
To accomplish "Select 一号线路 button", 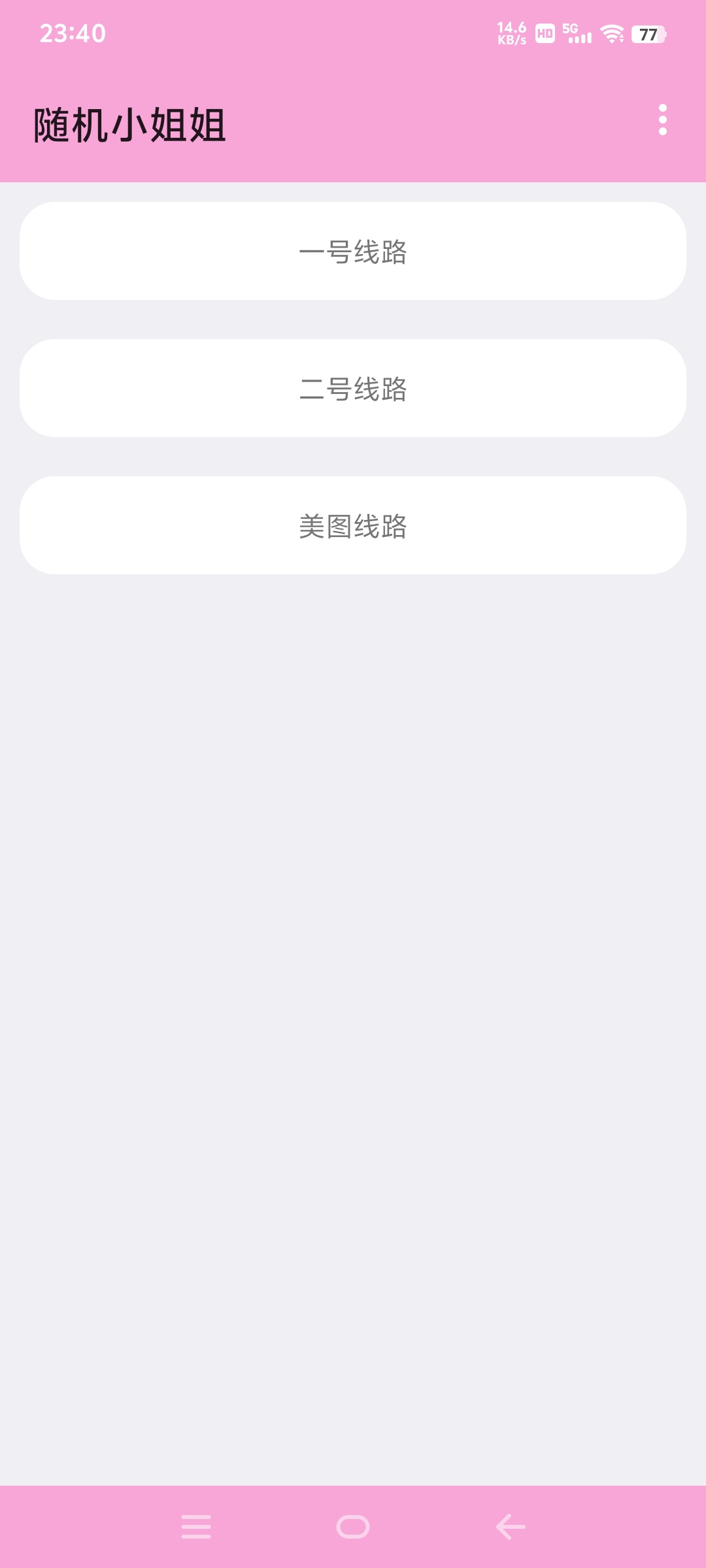I will click(x=353, y=252).
